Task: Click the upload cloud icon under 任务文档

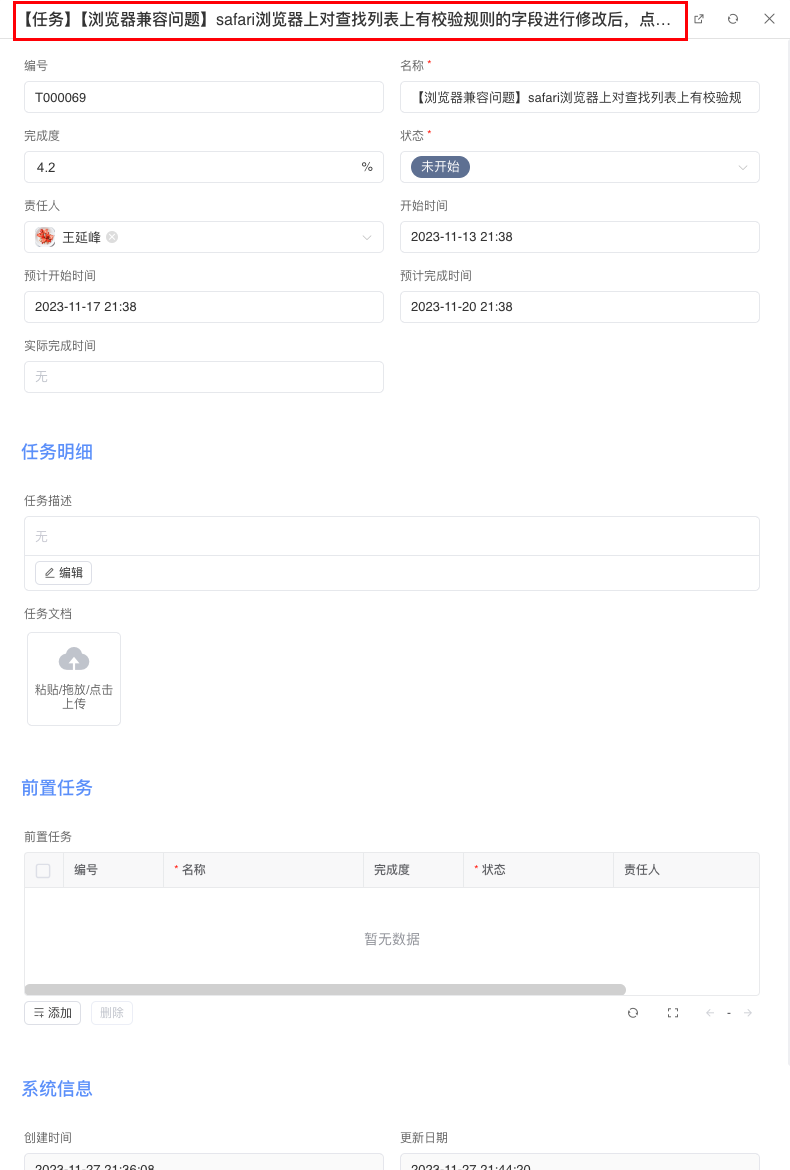Action: [x=73, y=658]
